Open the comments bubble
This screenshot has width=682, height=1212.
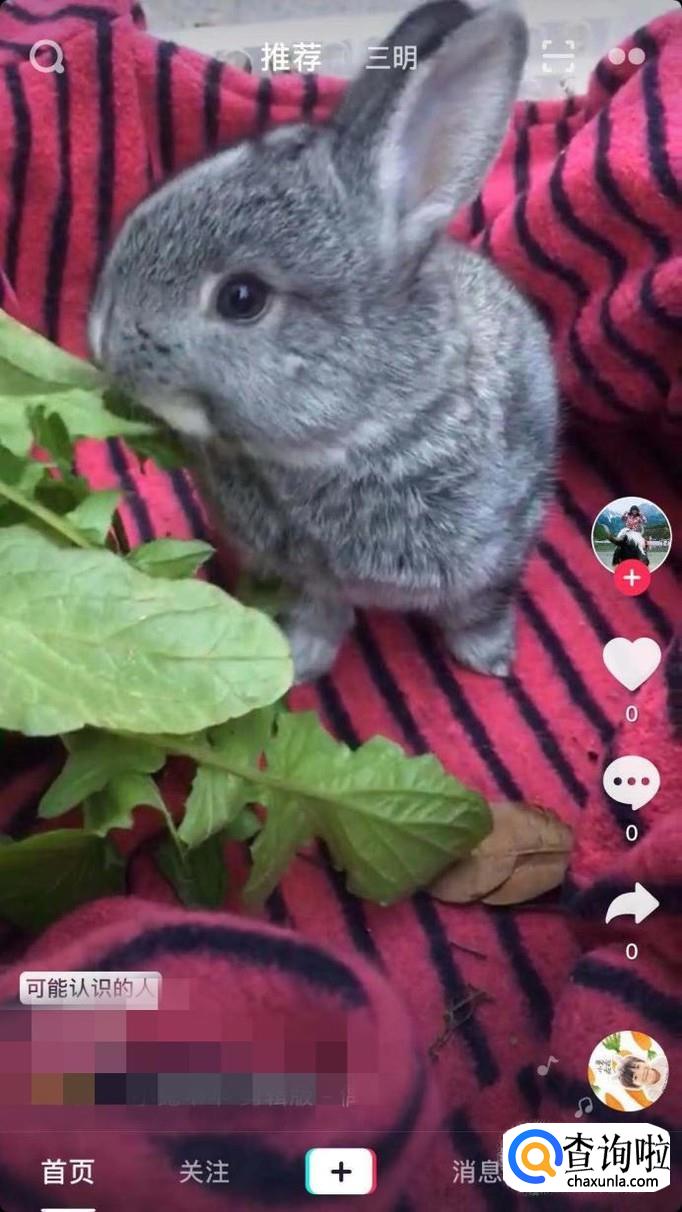pos(631,783)
